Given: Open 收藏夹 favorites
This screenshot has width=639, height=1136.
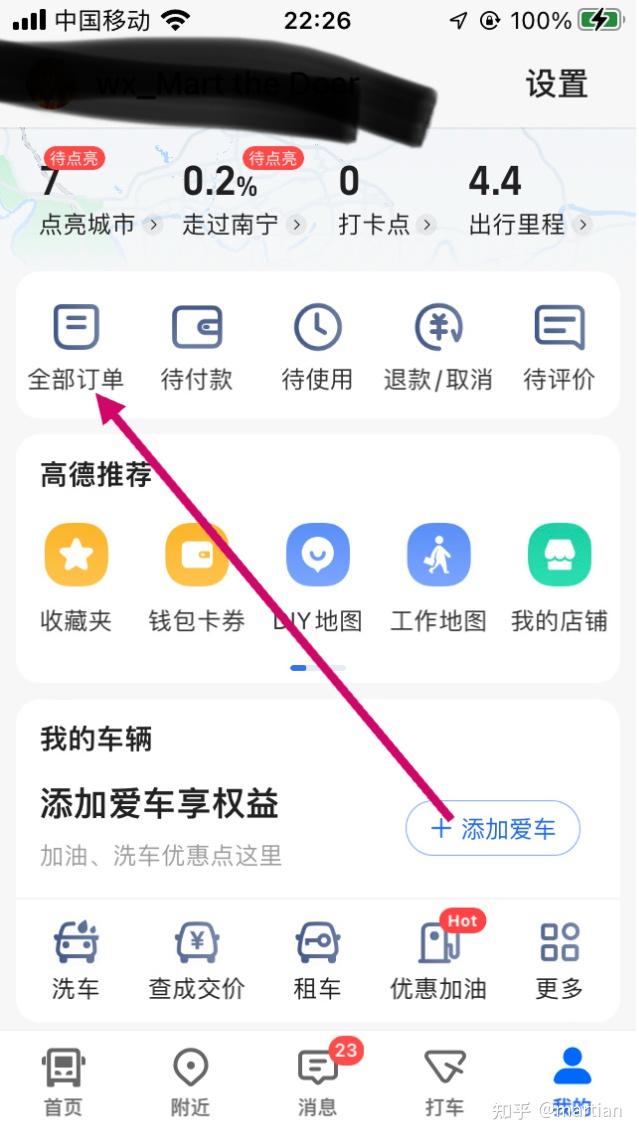Looking at the screenshot, I should [x=76, y=575].
